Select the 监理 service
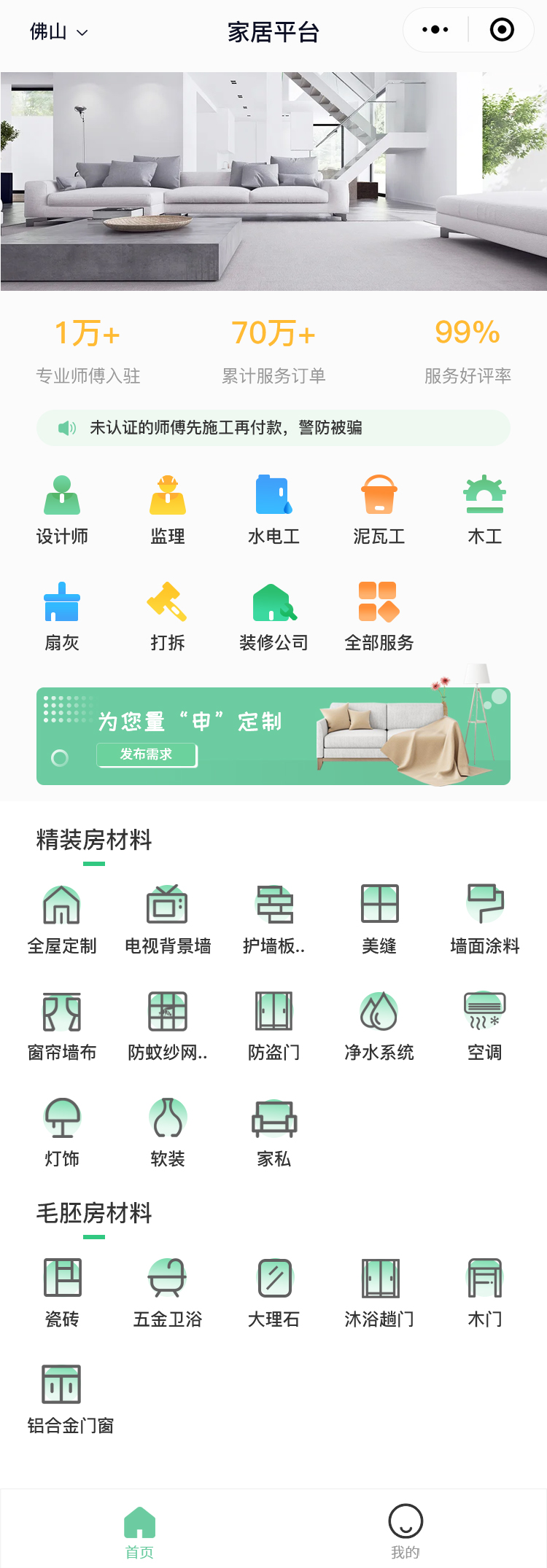Image resolution: width=547 pixels, height=1568 pixels. pyautogui.click(x=168, y=510)
